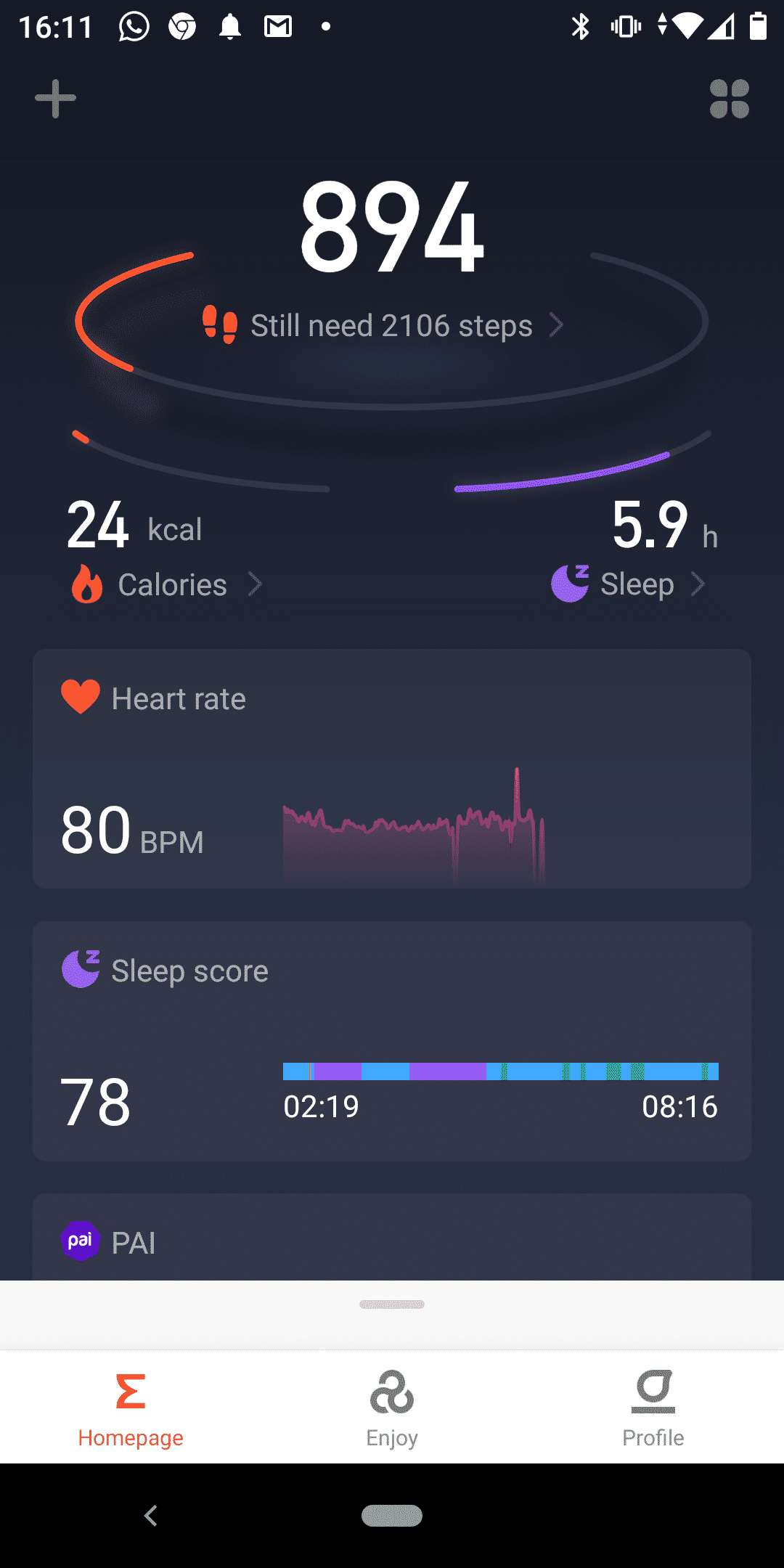
Task: Tap the back arrow in the navigation bar
Action: (x=151, y=1516)
